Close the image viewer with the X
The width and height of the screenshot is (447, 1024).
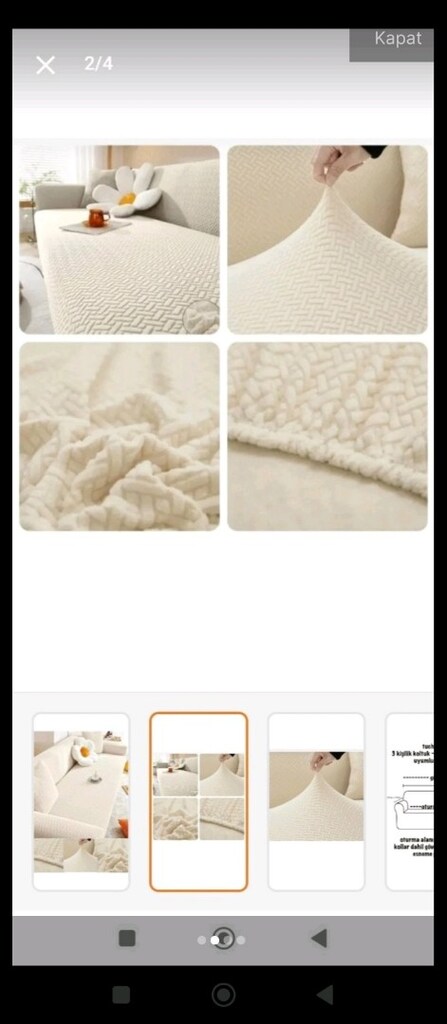(x=45, y=65)
